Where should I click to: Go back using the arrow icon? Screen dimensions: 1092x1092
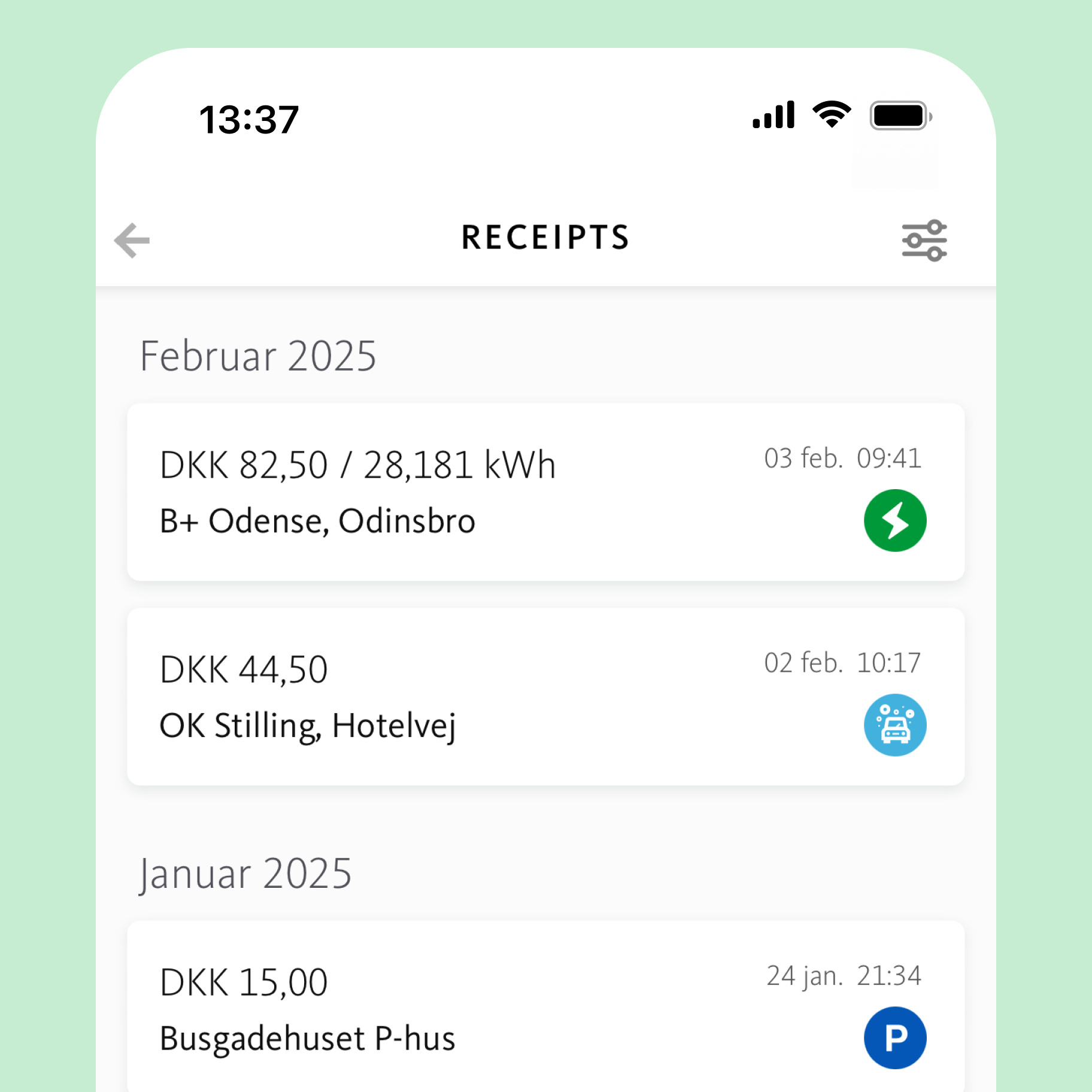coord(132,240)
